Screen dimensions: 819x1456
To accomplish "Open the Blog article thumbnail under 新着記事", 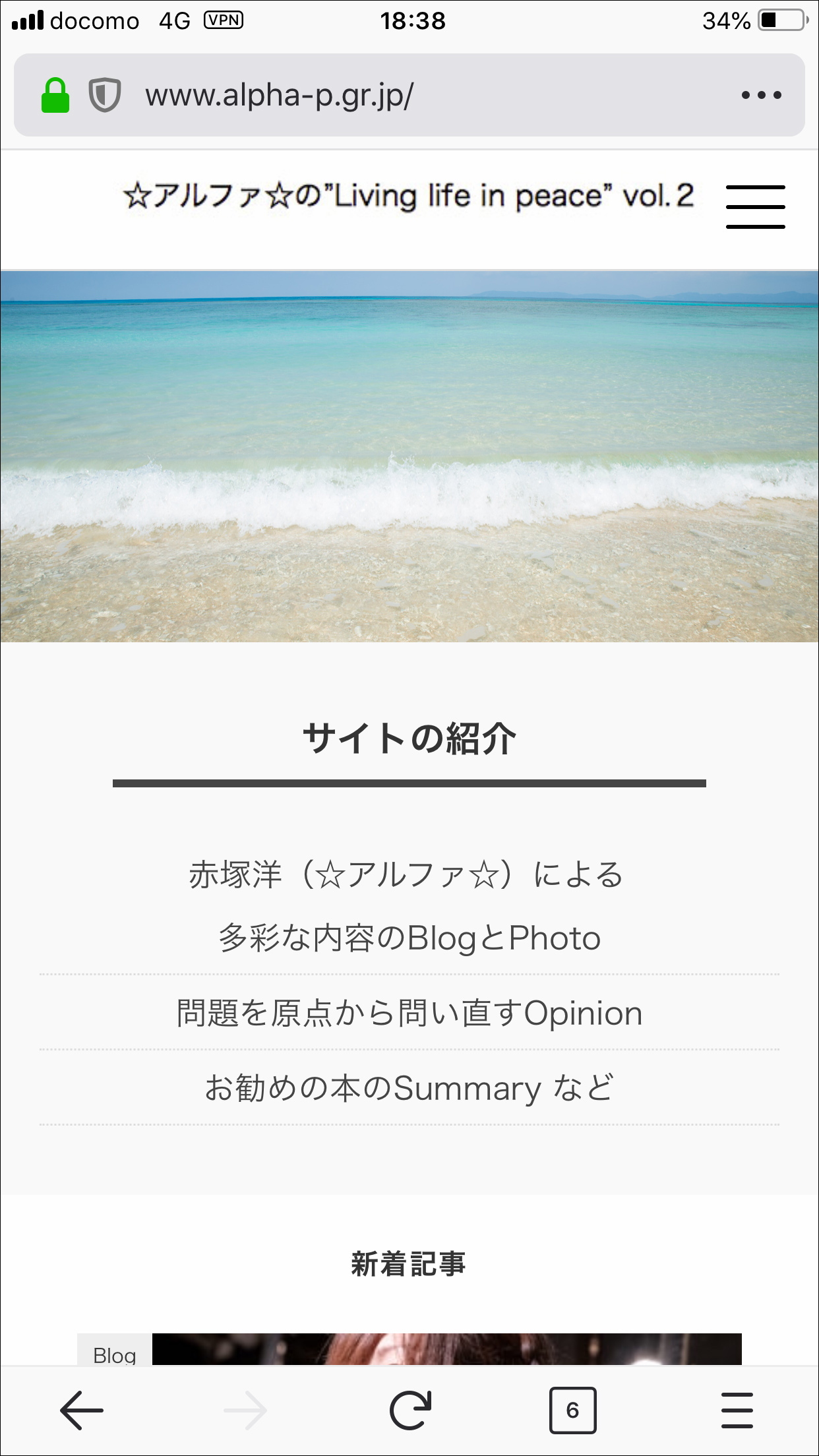I will pyautogui.click(x=446, y=1349).
